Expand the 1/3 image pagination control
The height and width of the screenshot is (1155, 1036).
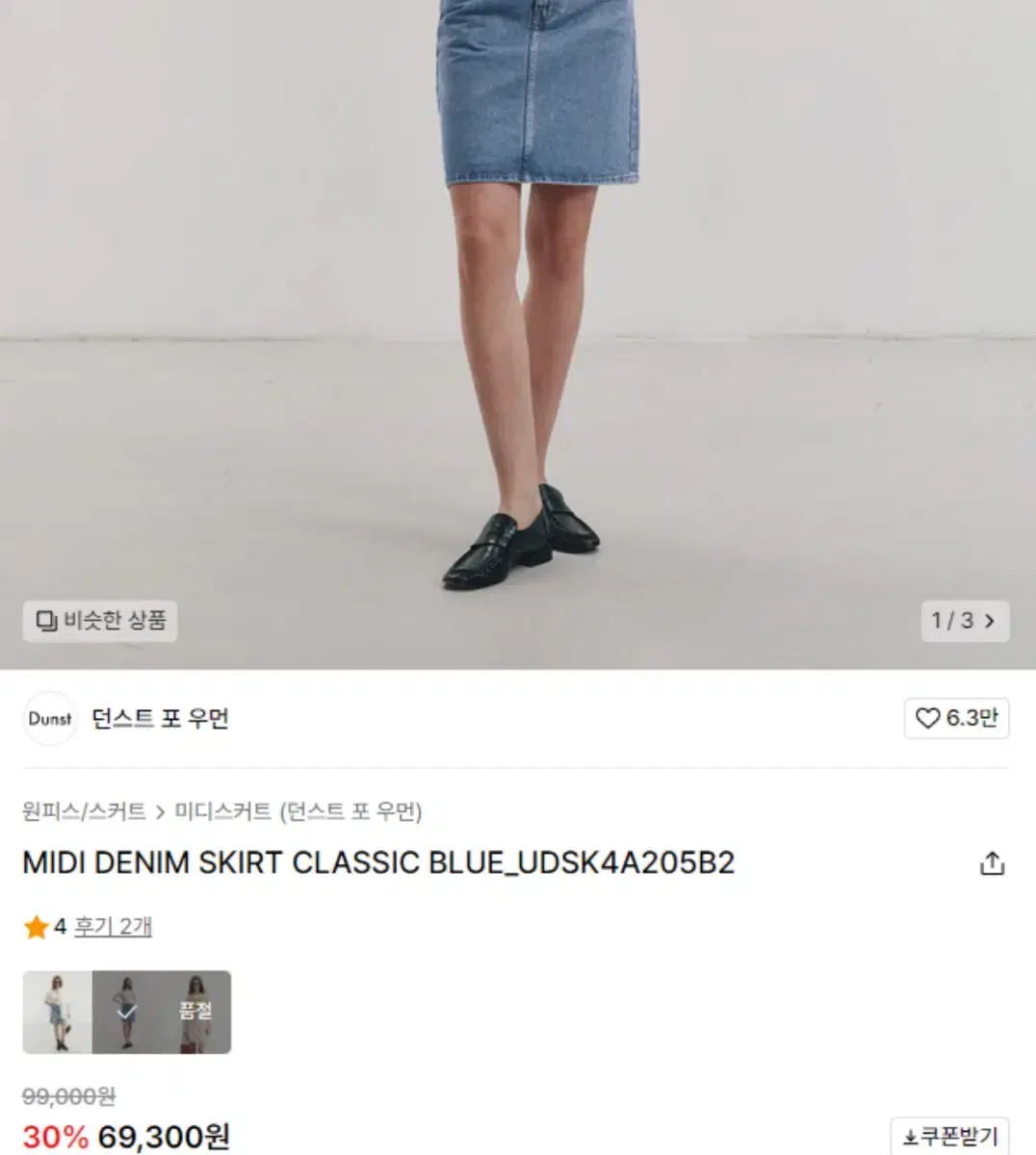(964, 621)
